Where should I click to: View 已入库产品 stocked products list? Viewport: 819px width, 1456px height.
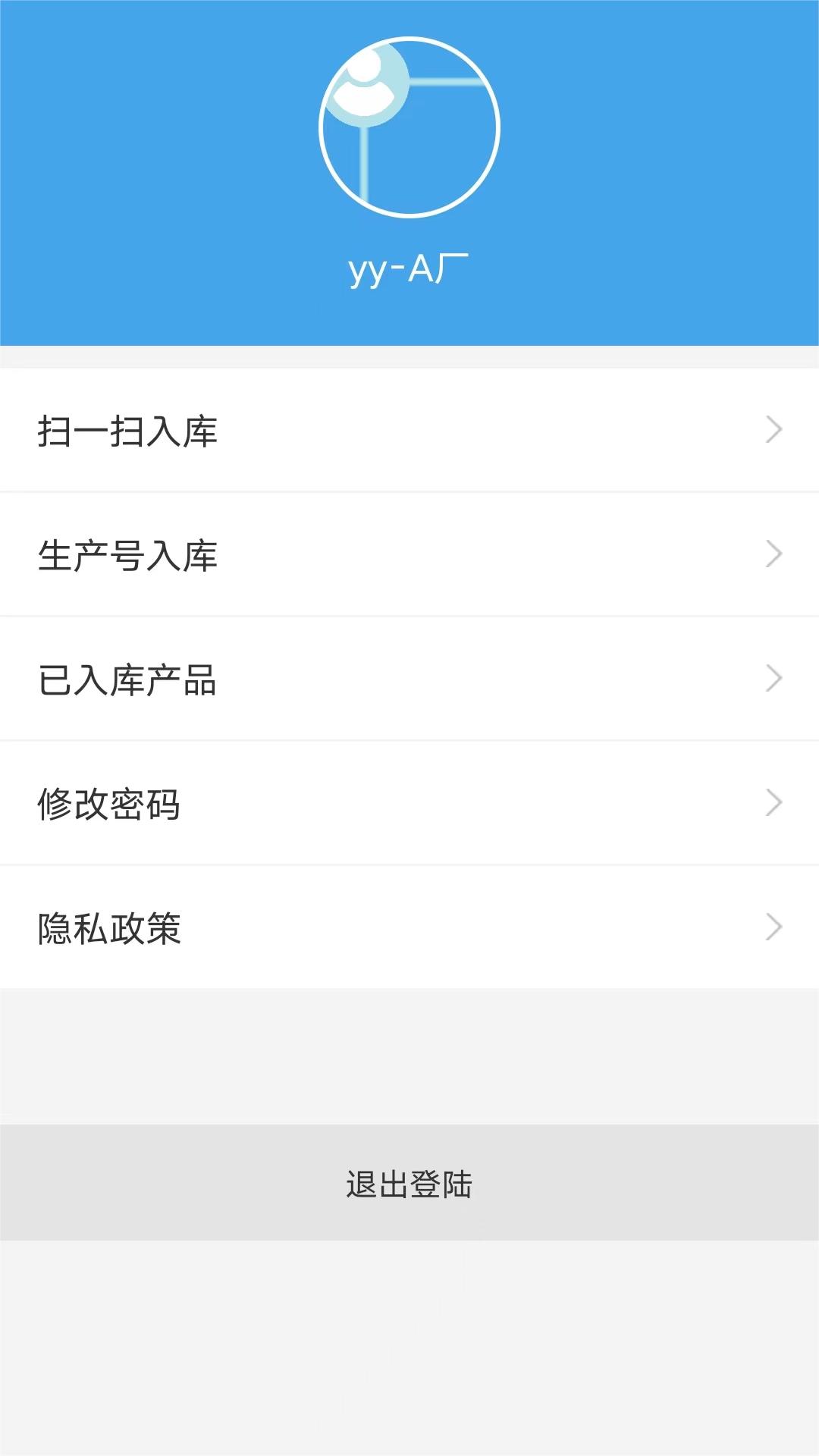(x=409, y=679)
